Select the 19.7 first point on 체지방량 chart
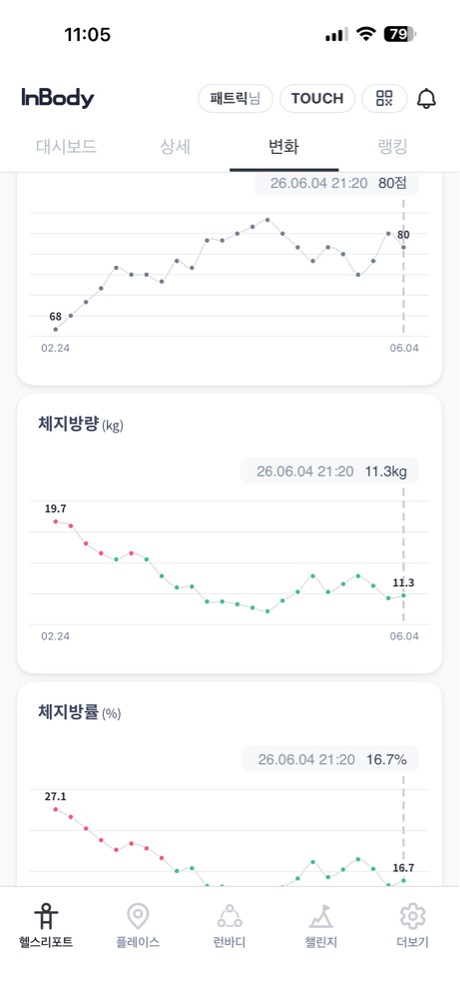460x1000 pixels. click(56, 521)
